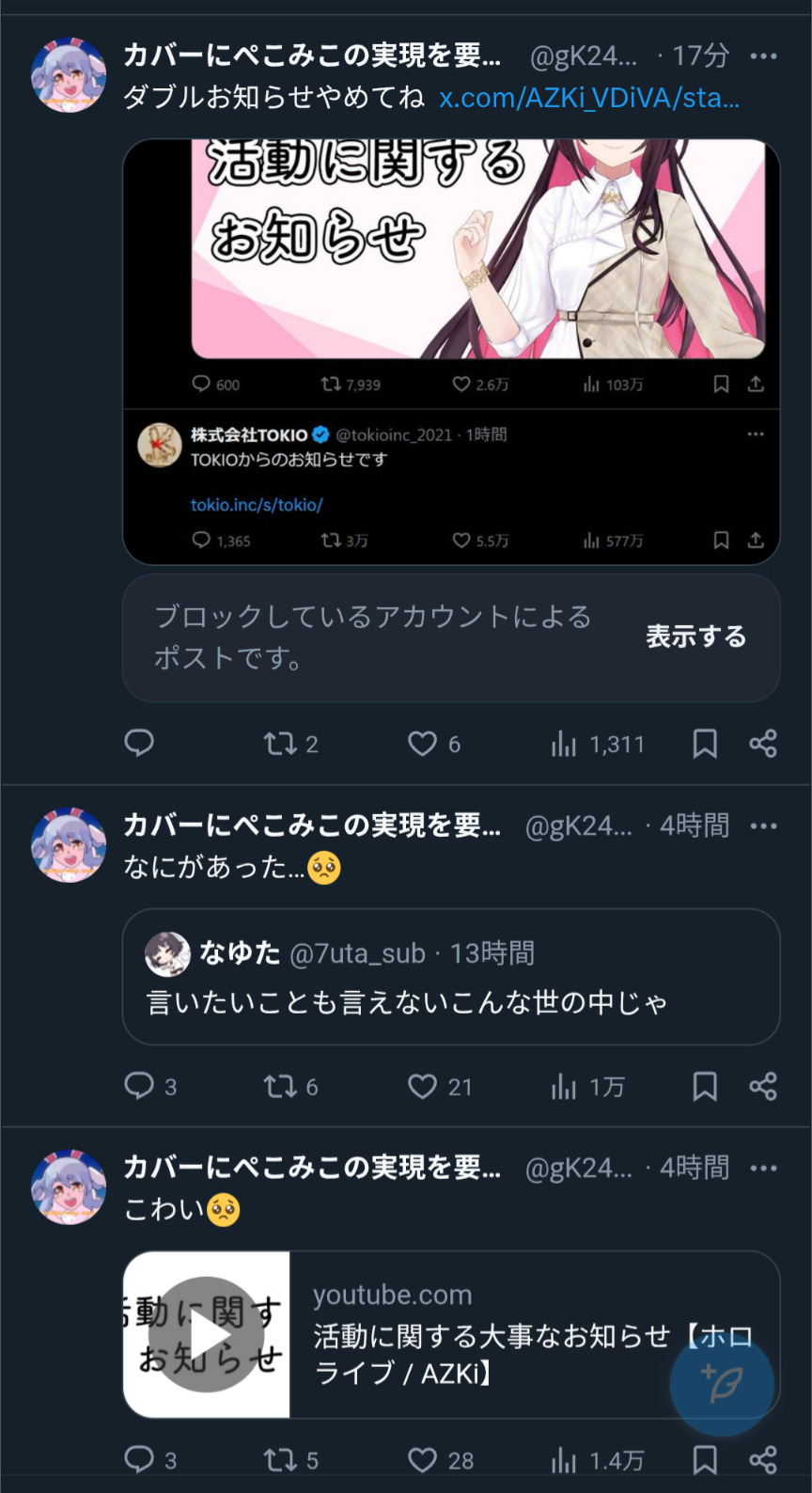Viewport: 812px width, 1493px height.
Task: Compose a new post with the floating button
Action: [x=722, y=1384]
